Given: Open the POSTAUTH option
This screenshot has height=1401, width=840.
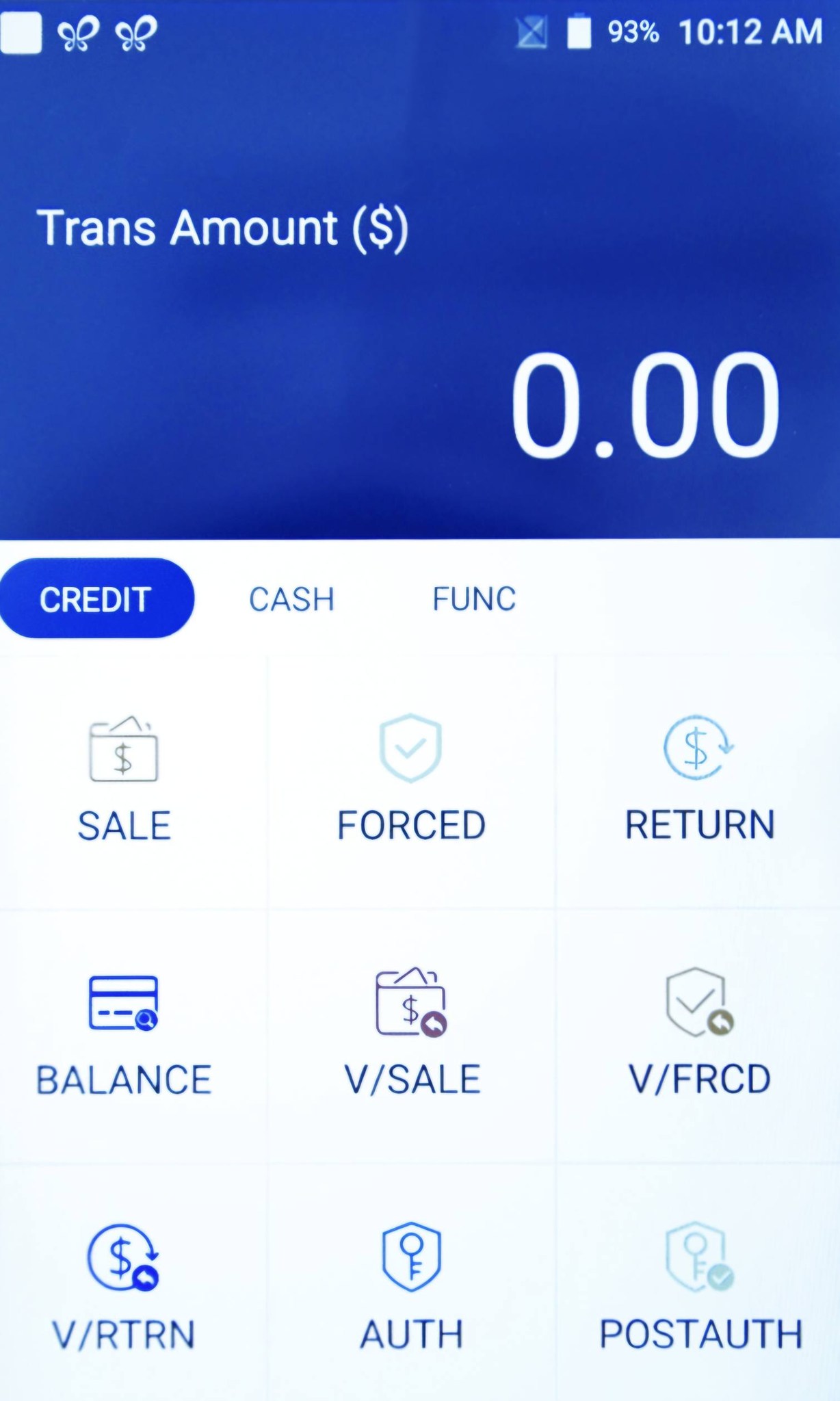Looking at the screenshot, I should (699, 1287).
